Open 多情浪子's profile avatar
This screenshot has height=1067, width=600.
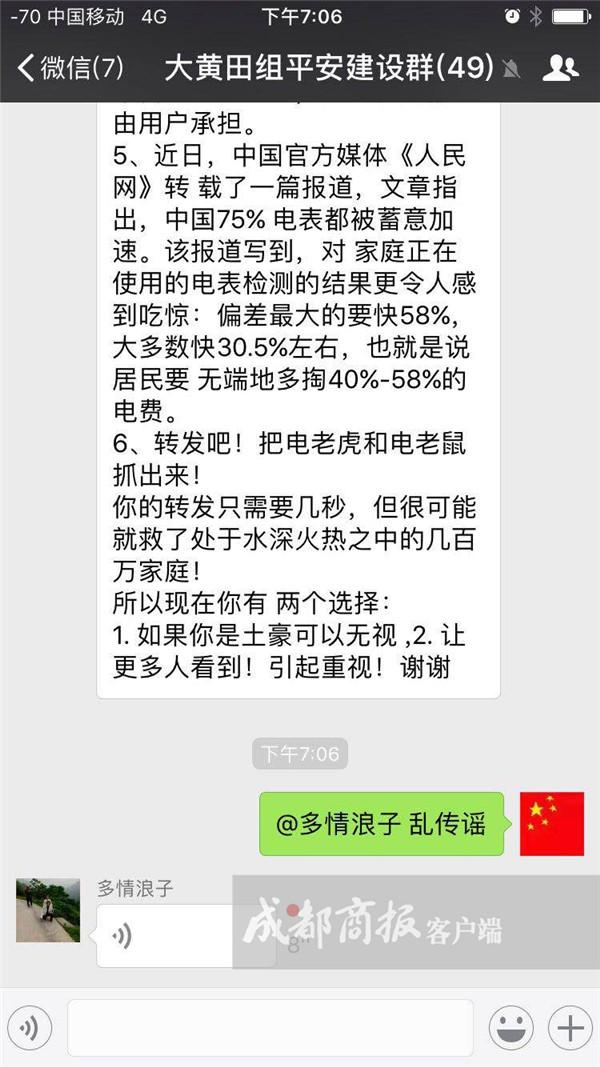point(48,911)
